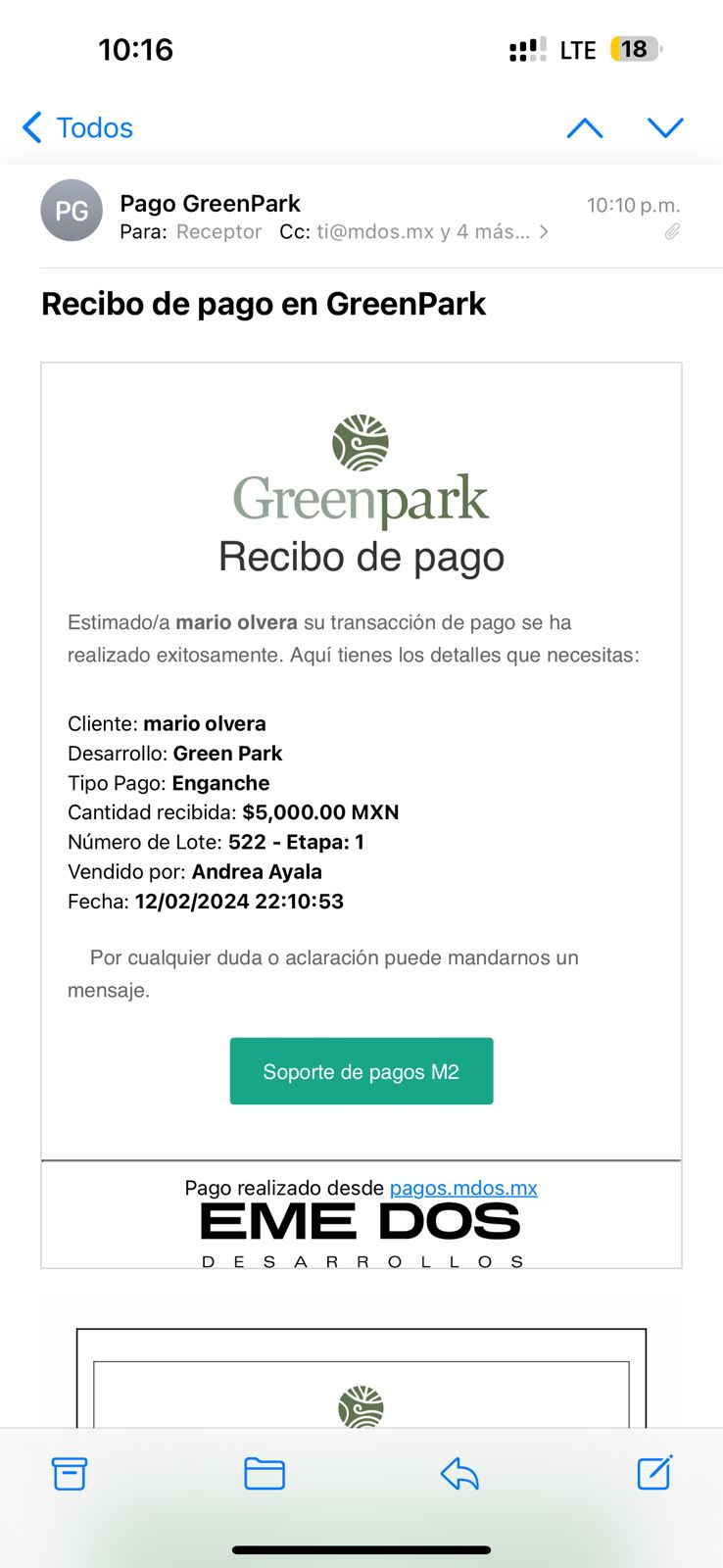Viewport: 723px width, 1568px height.
Task: Go to next email with down arrow
Action: [665, 127]
